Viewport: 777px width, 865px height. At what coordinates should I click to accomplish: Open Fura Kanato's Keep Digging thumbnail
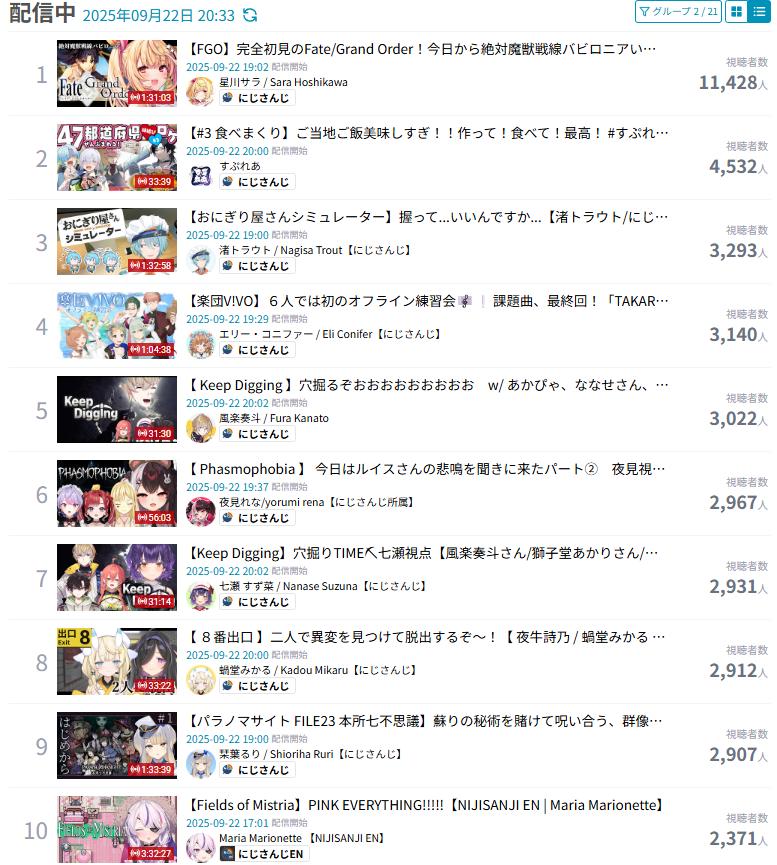117,410
